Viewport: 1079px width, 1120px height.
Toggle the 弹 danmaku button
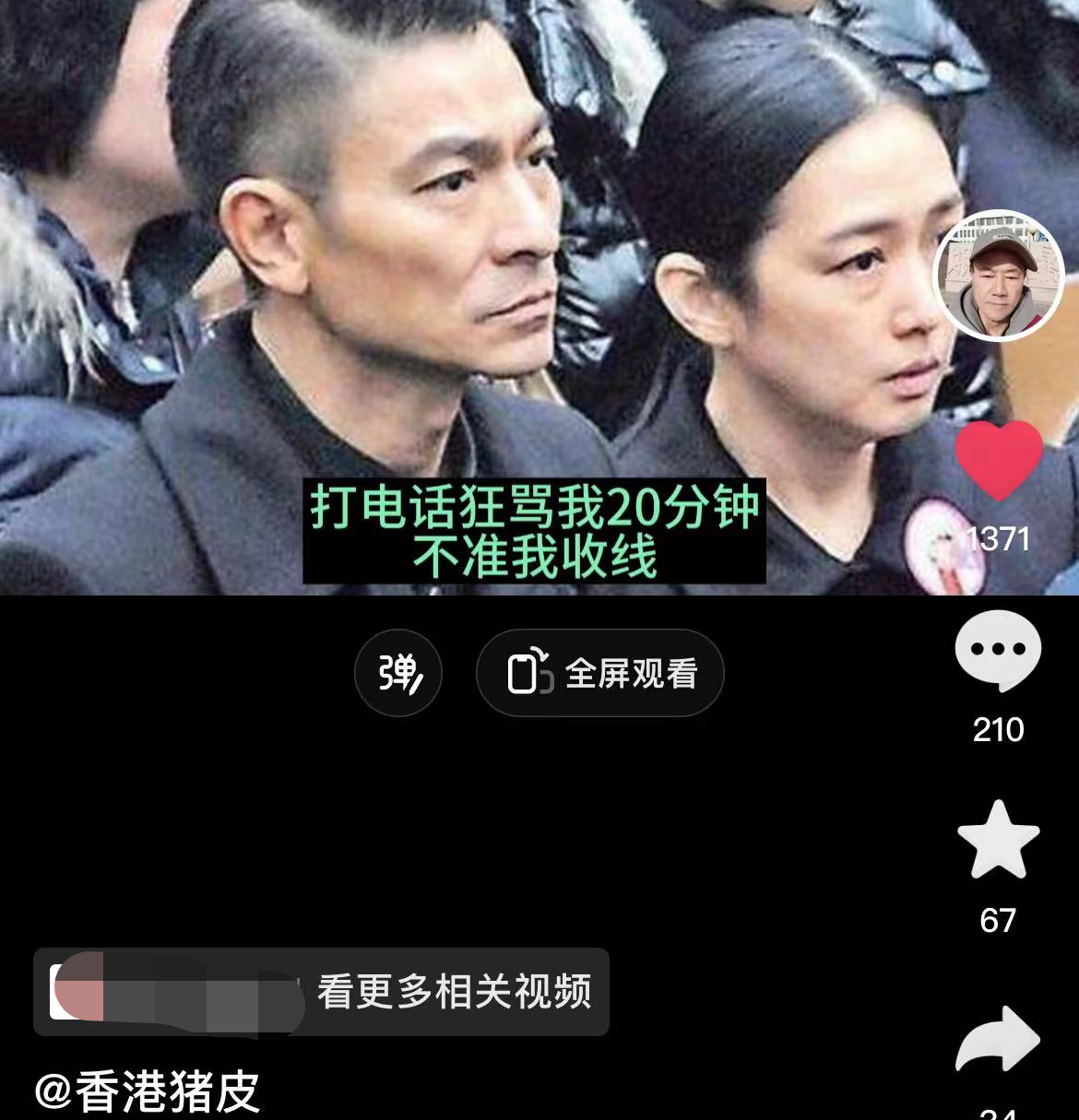pos(398,673)
